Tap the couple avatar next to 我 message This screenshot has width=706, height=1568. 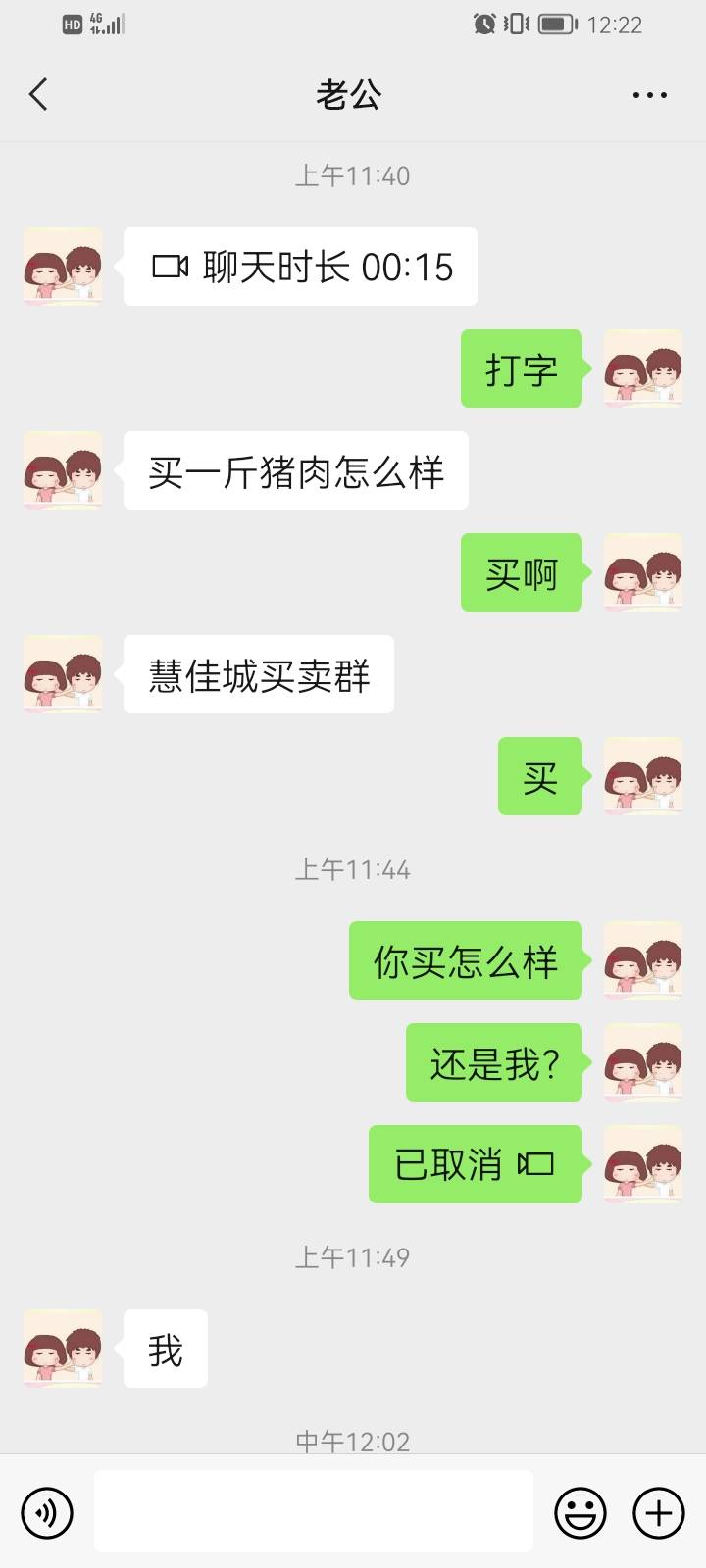[x=62, y=1348]
